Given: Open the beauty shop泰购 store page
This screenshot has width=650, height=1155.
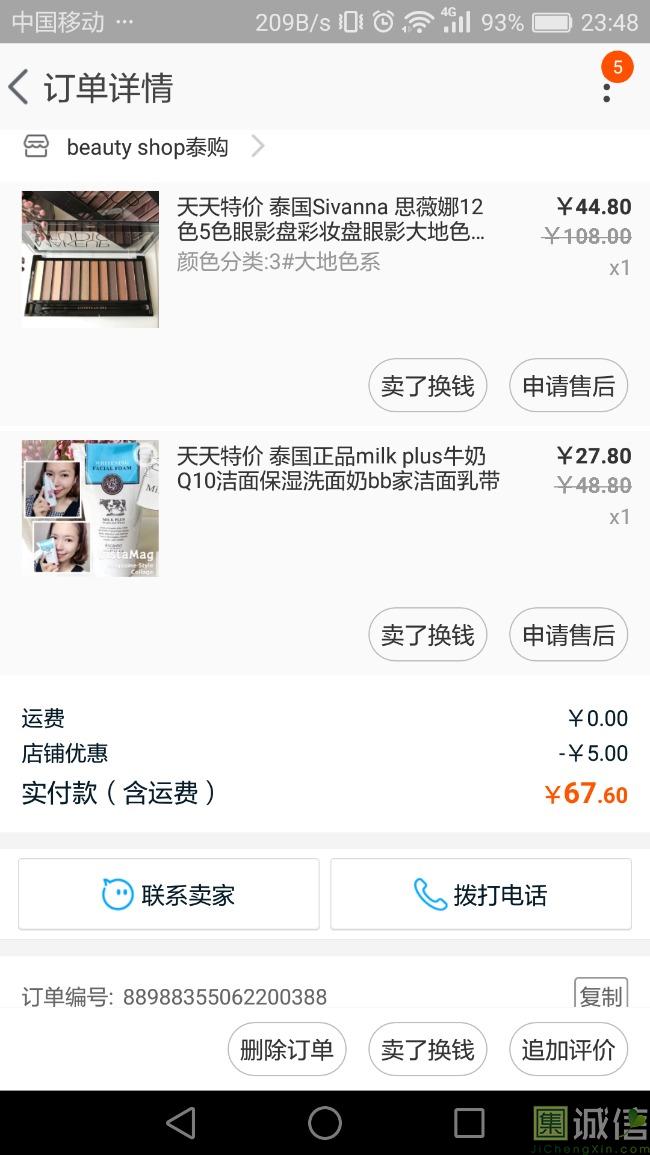Looking at the screenshot, I should pos(147,148).
